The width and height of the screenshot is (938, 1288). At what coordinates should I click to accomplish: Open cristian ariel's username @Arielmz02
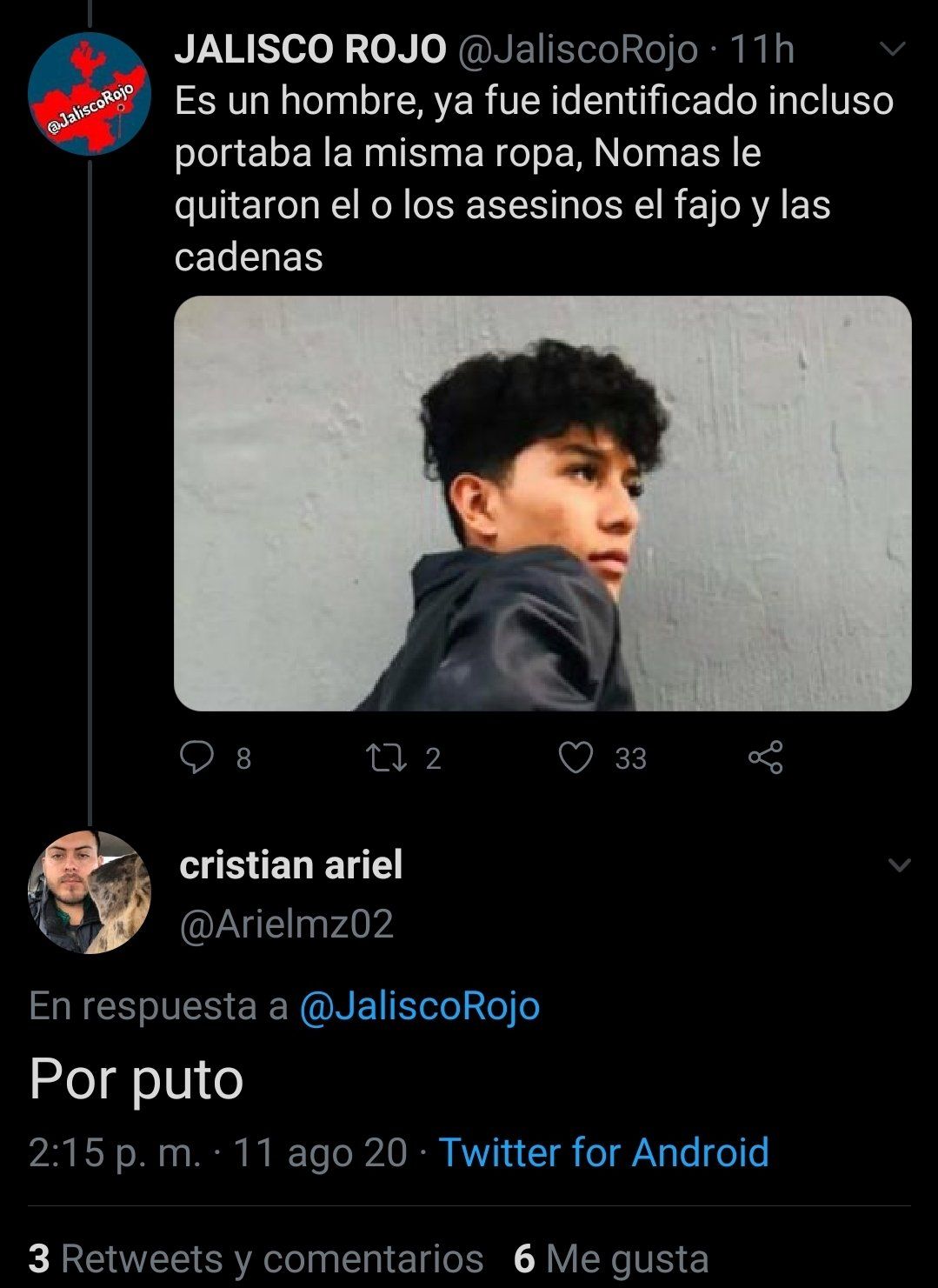286,924
